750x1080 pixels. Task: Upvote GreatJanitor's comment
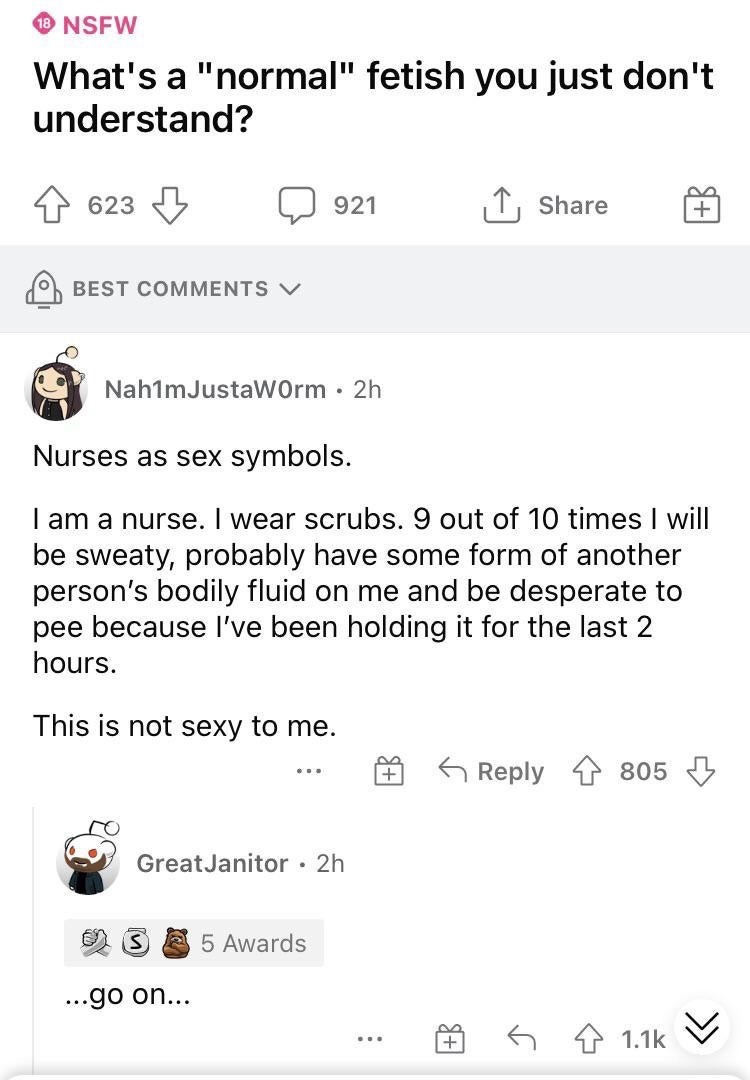click(x=590, y=1040)
